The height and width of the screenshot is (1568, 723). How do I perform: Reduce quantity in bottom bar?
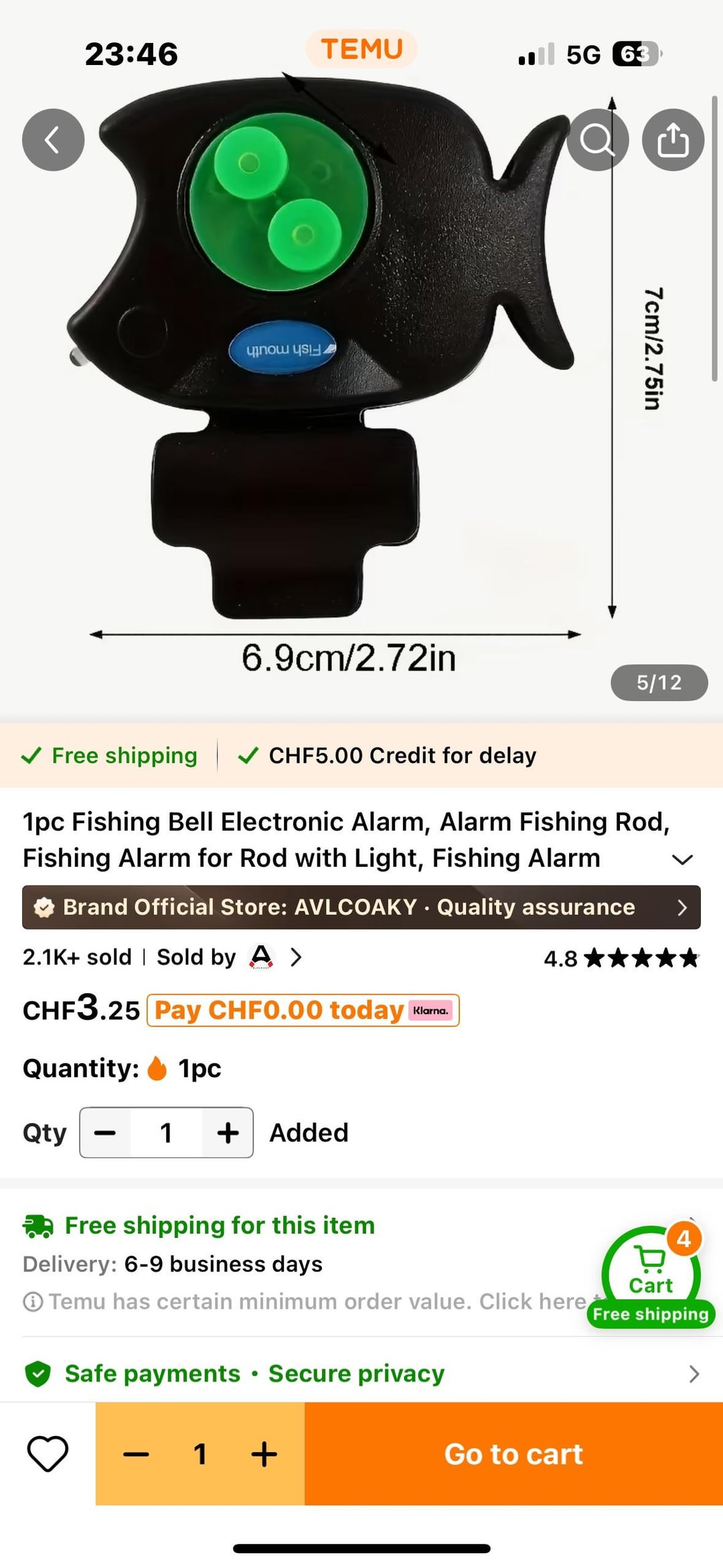pyautogui.click(x=136, y=1453)
